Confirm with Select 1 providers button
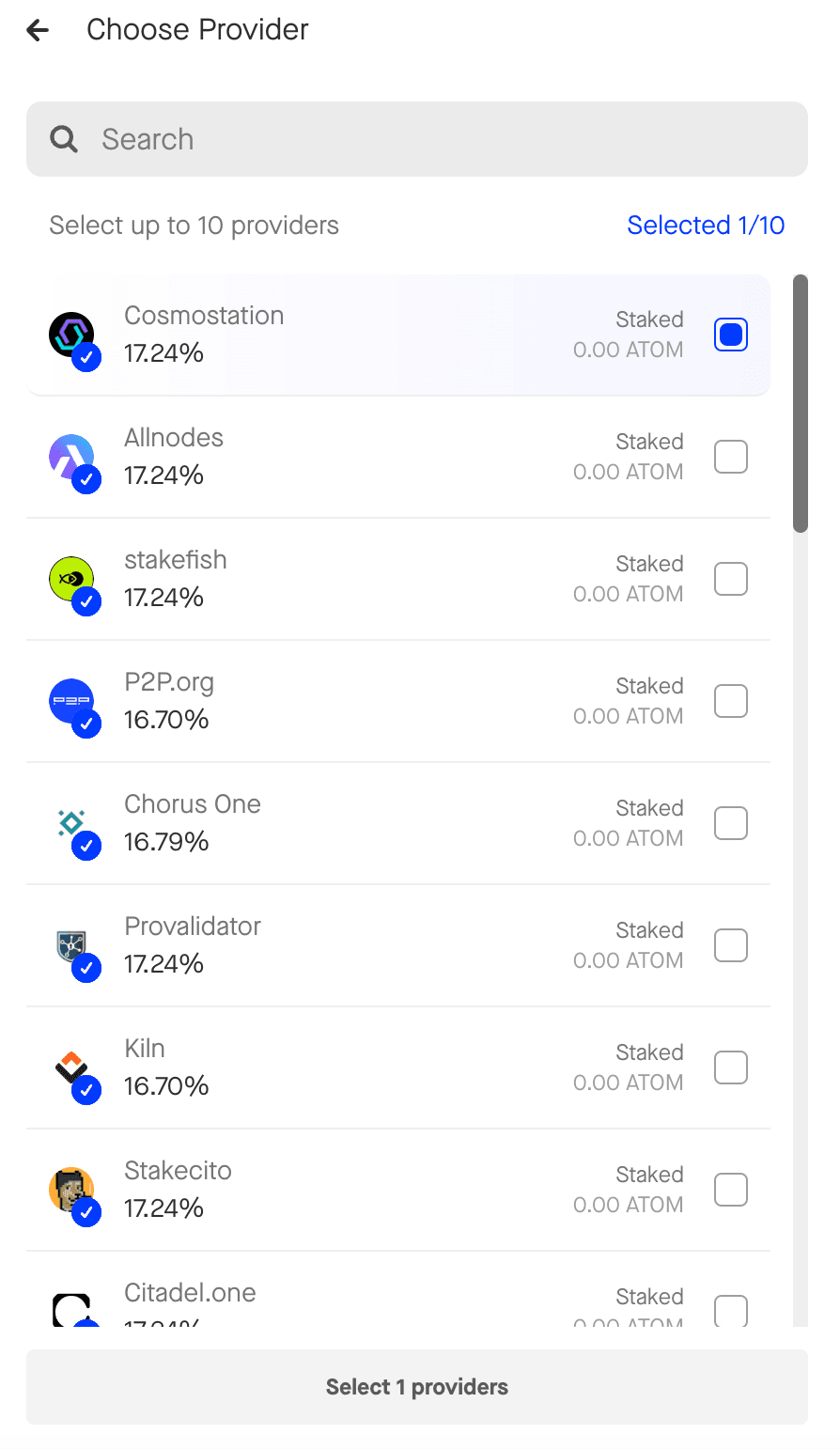 pos(417,1387)
